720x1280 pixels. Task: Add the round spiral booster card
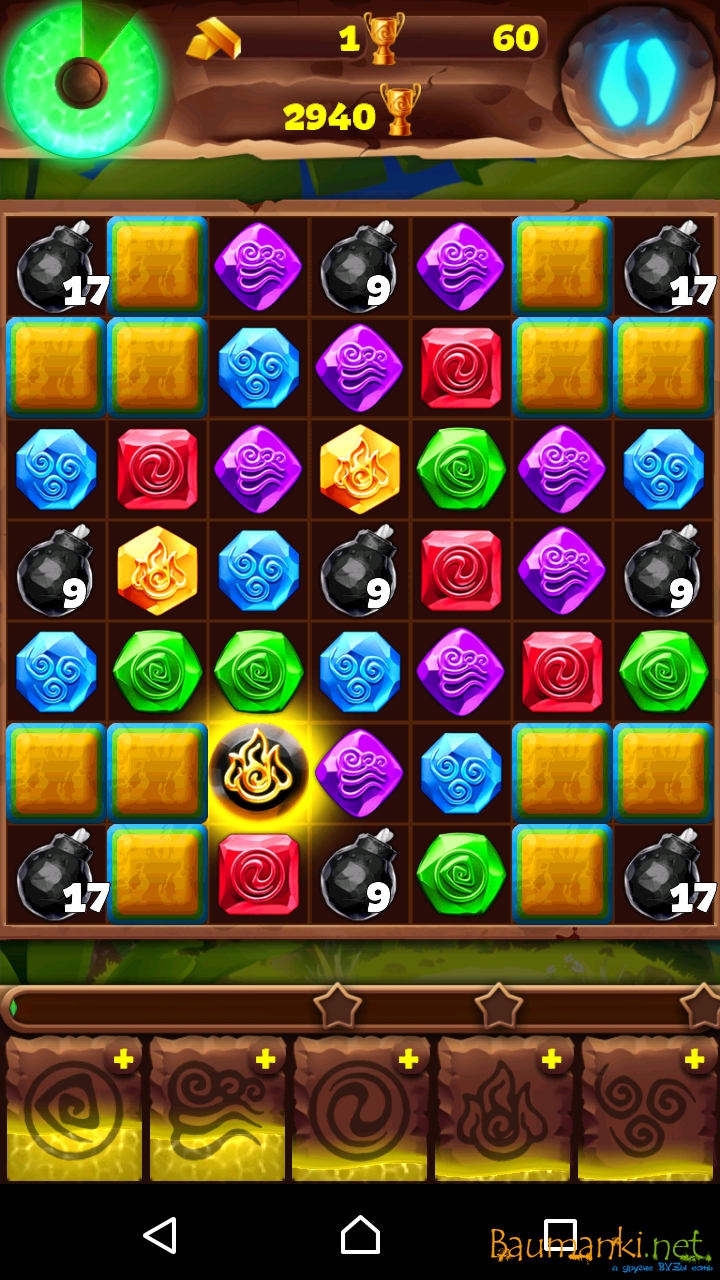click(x=408, y=1060)
